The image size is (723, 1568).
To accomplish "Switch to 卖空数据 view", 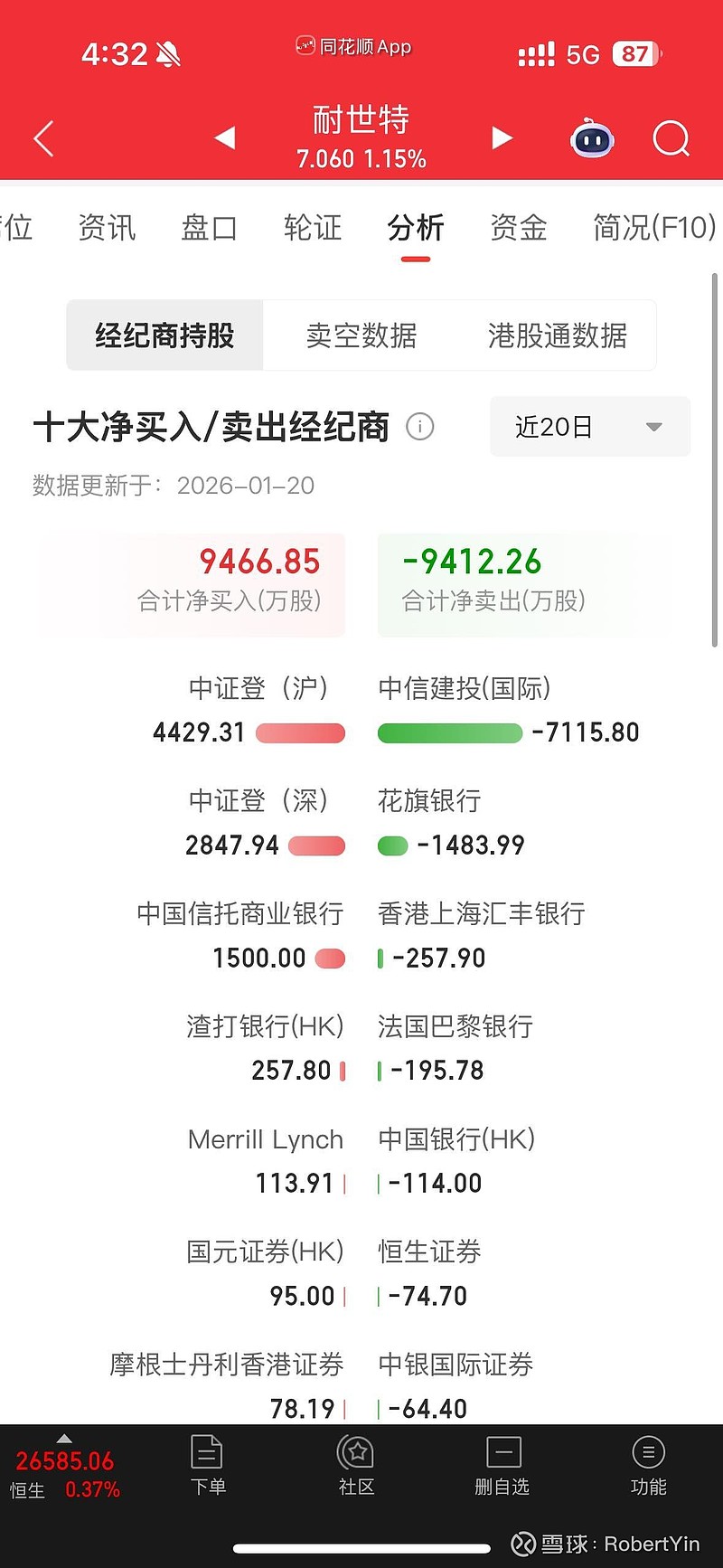I will (361, 335).
